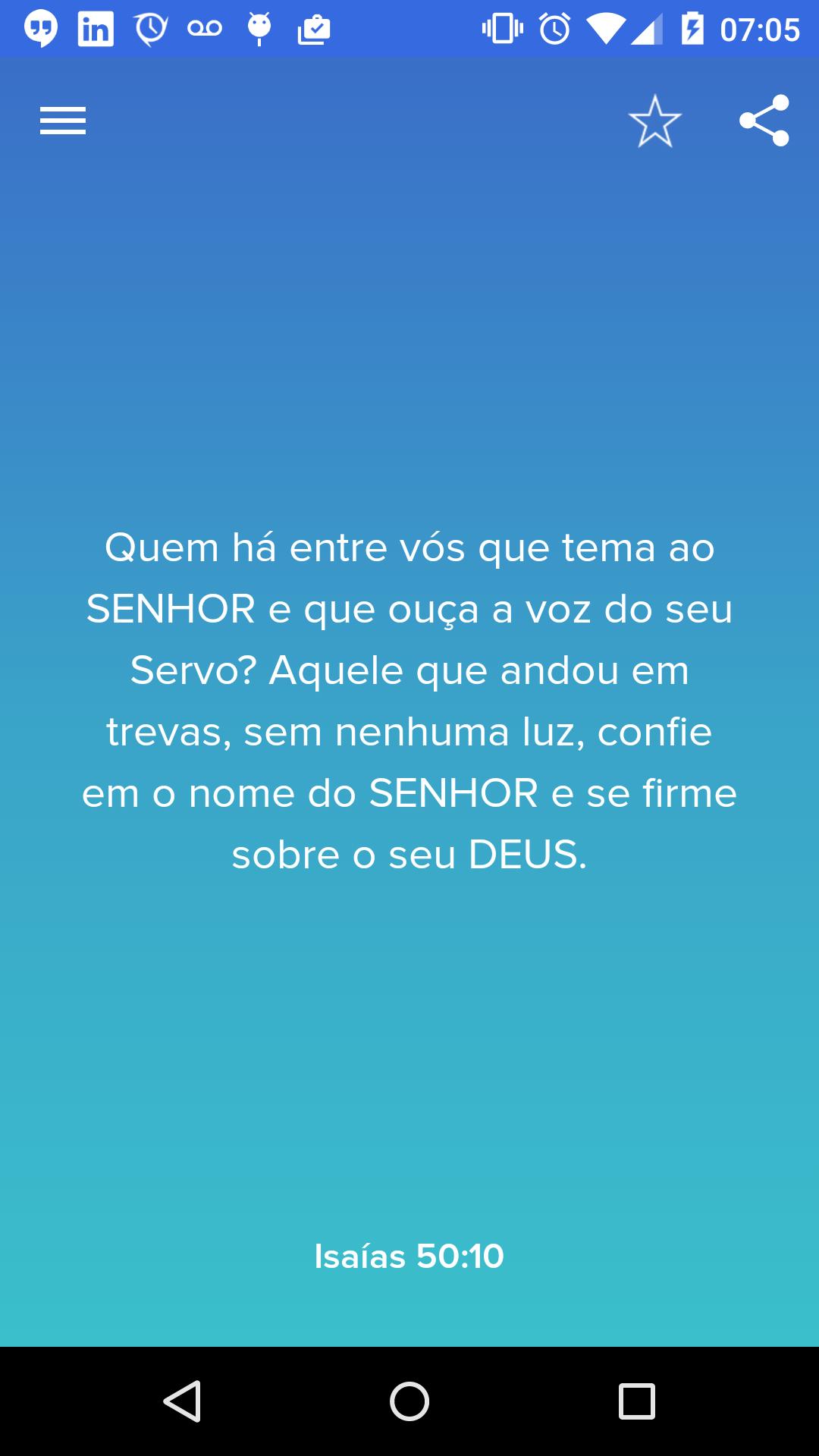Share the Isaías 50:10 verse
This screenshot has width=819, height=1456.
(764, 121)
